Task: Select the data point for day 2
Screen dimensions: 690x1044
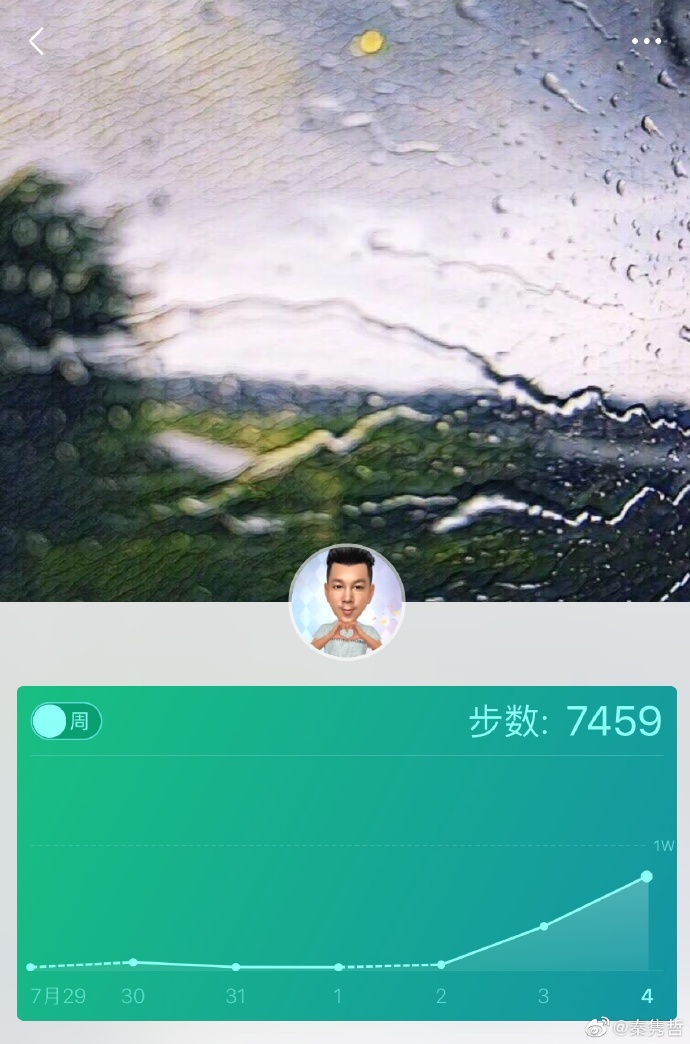Action: [441, 964]
